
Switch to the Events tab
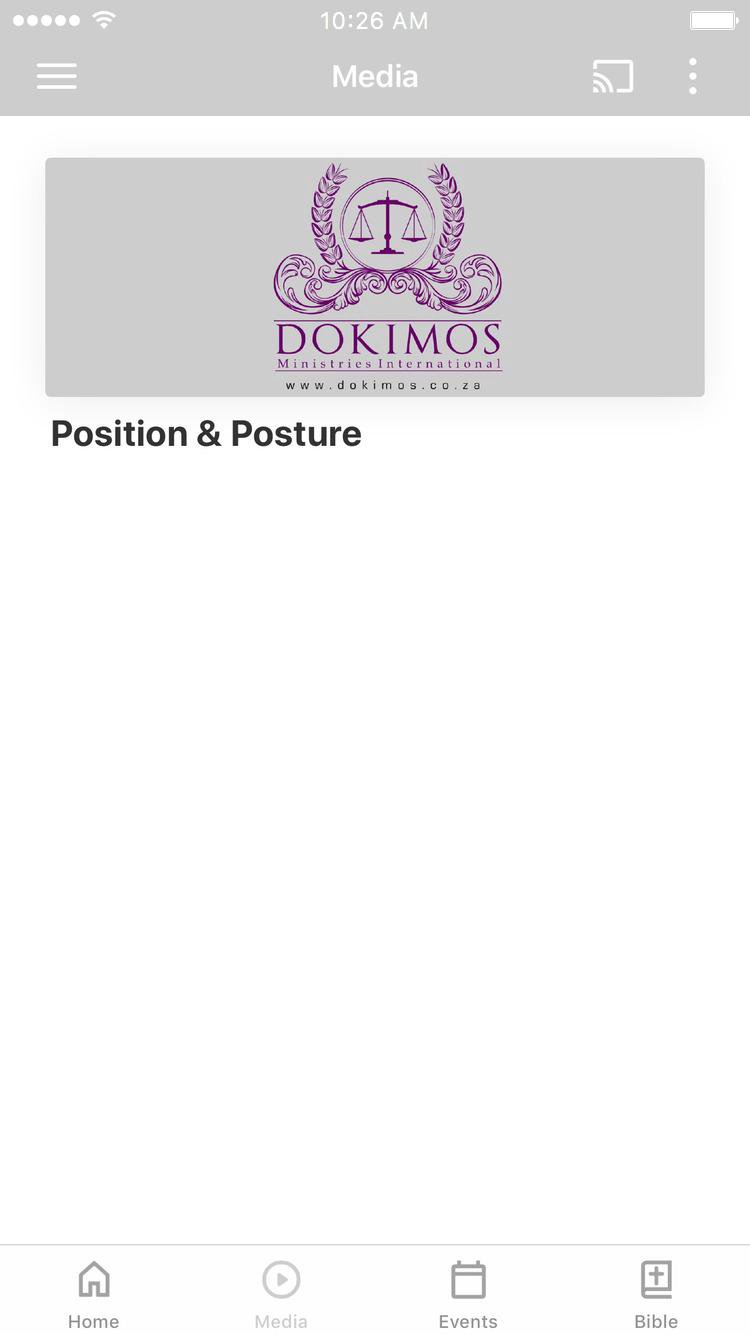click(x=468, y=1290)
